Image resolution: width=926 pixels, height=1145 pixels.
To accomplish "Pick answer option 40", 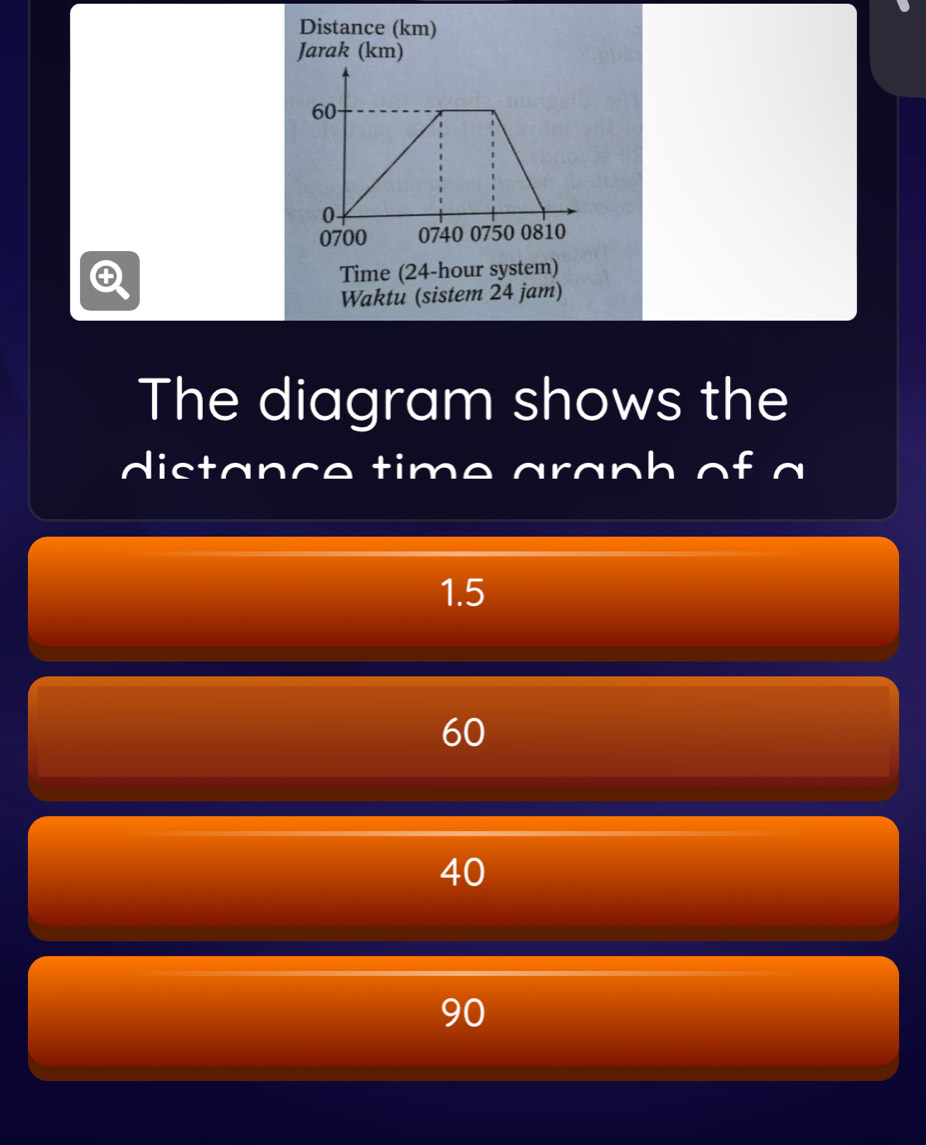I will click(463, 874).
